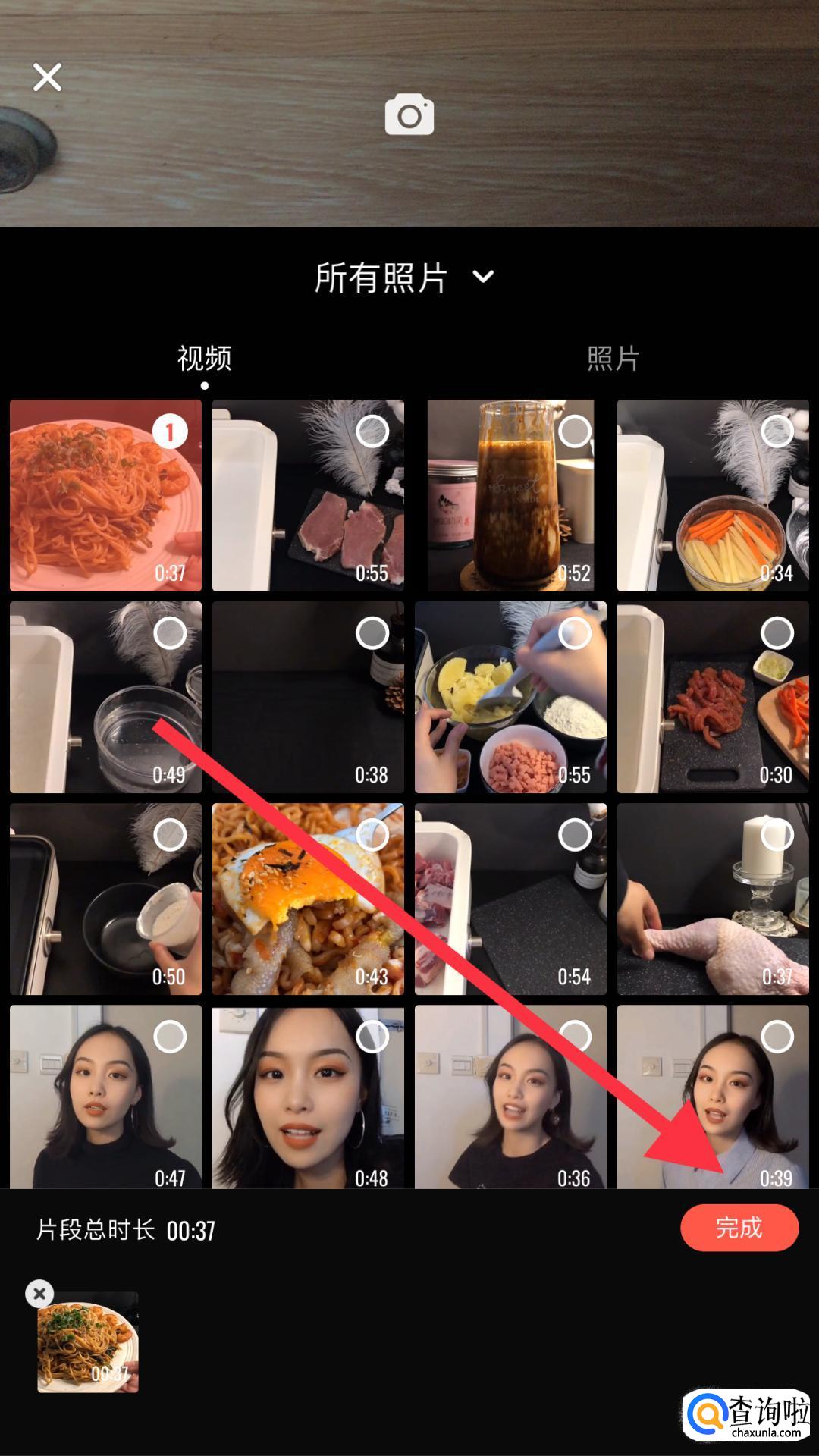This screenshot has width=819, height=1456.
Task: Open the selected 00:37 clip thumbnail
Action: tap(88, 1342)
